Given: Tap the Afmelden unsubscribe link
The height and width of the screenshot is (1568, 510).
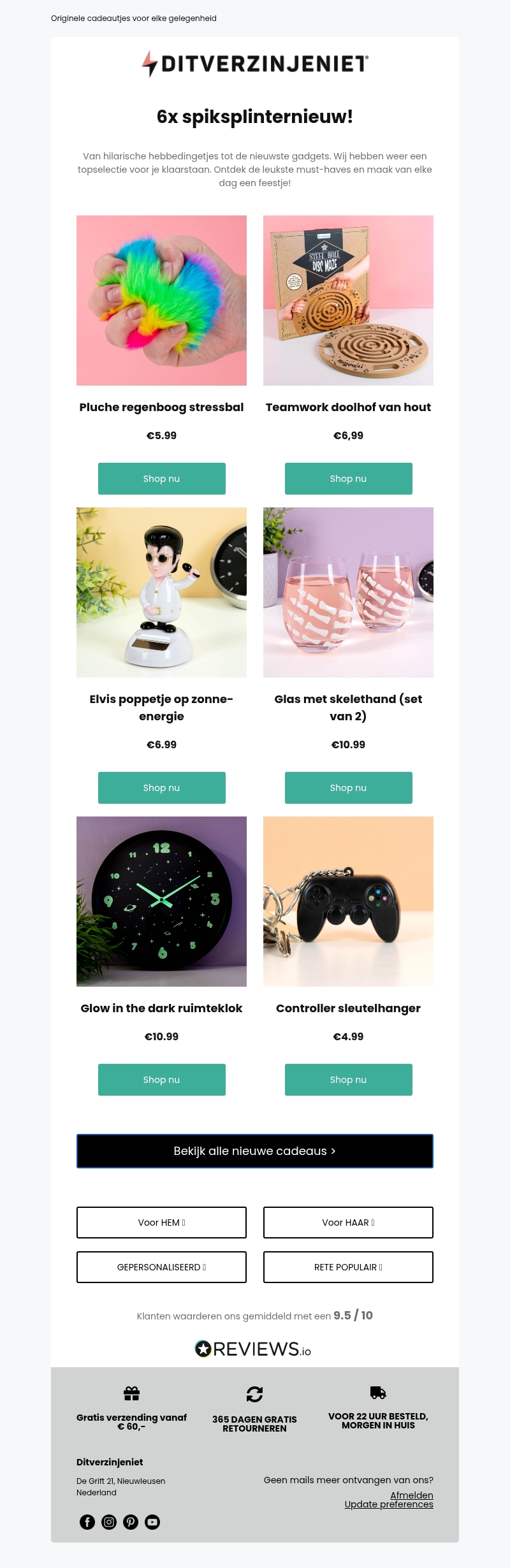Looking at the screenshot, I should tap(411, 1495).
